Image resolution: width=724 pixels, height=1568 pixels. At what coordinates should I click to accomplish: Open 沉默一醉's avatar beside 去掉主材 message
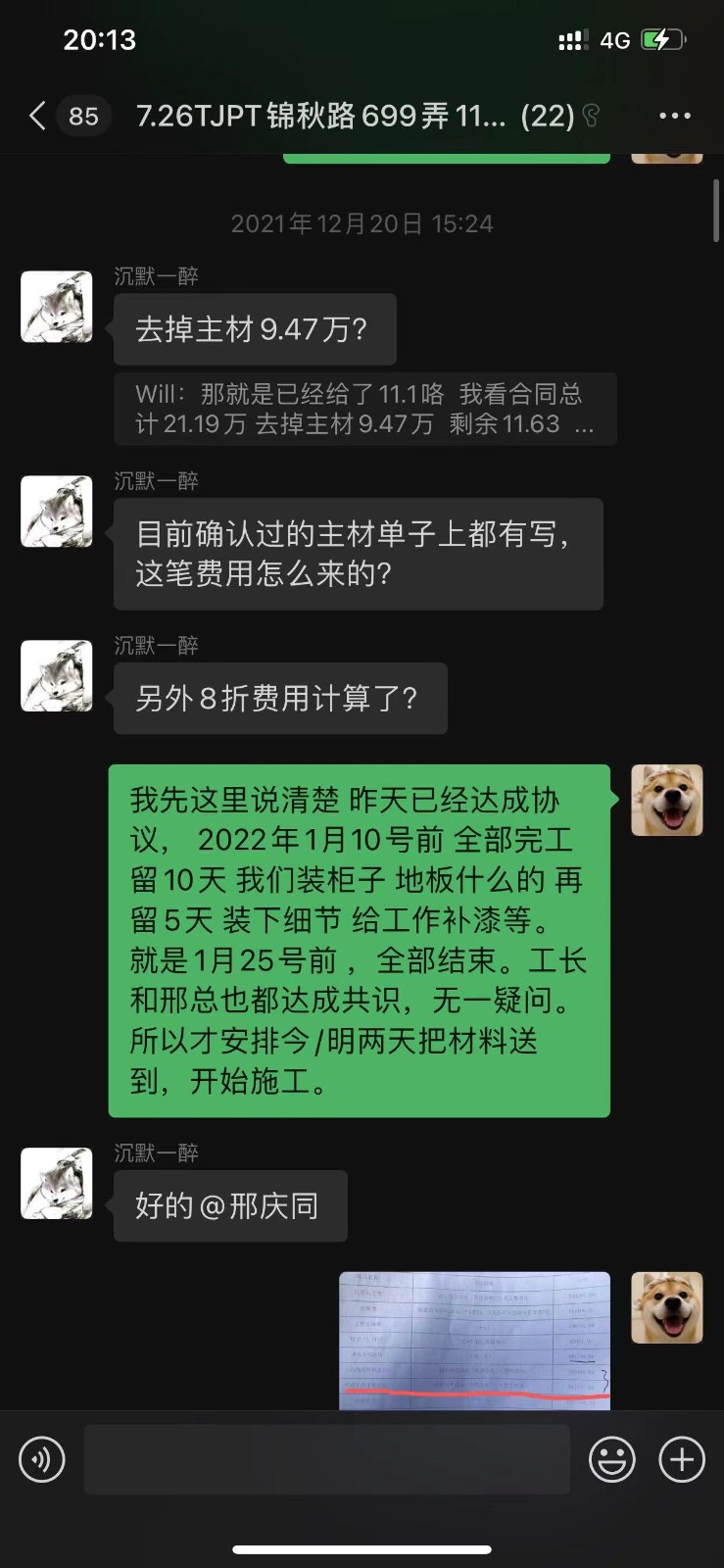click(57, 307)
